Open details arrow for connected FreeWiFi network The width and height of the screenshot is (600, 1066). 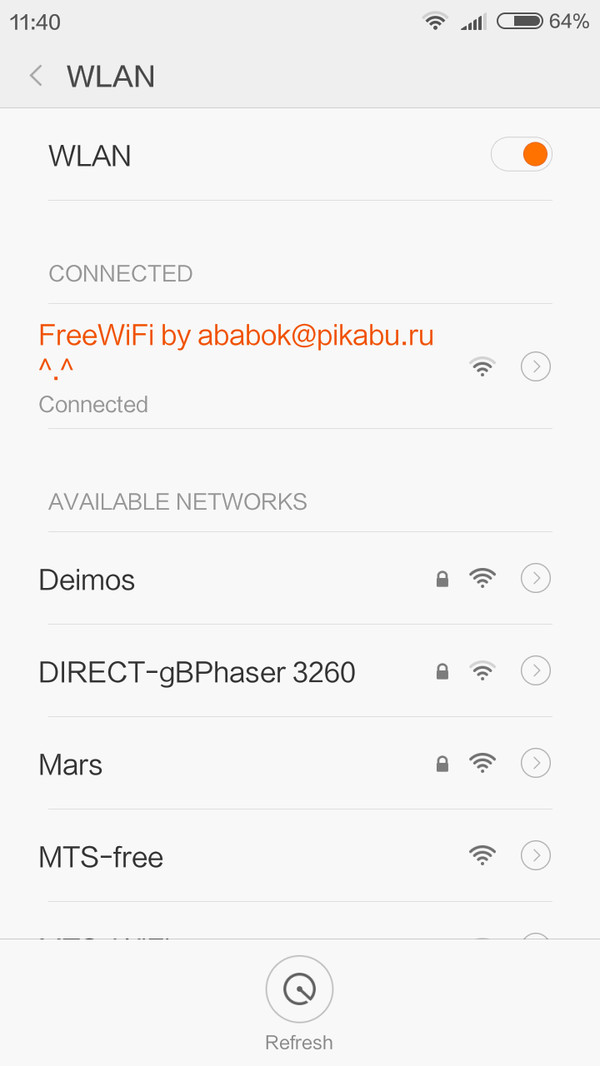coord(536,367)
